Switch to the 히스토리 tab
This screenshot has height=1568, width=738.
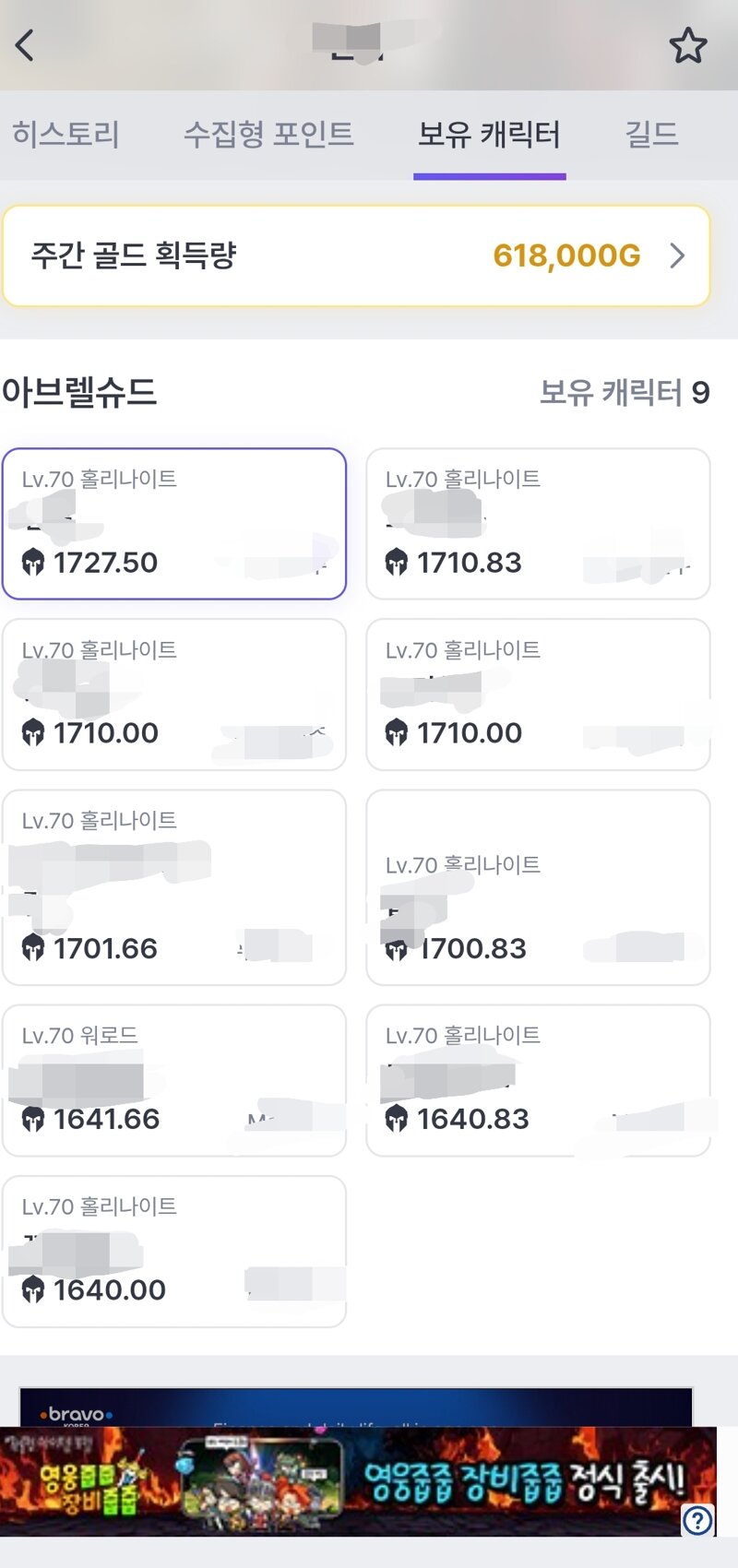[65, 135]
